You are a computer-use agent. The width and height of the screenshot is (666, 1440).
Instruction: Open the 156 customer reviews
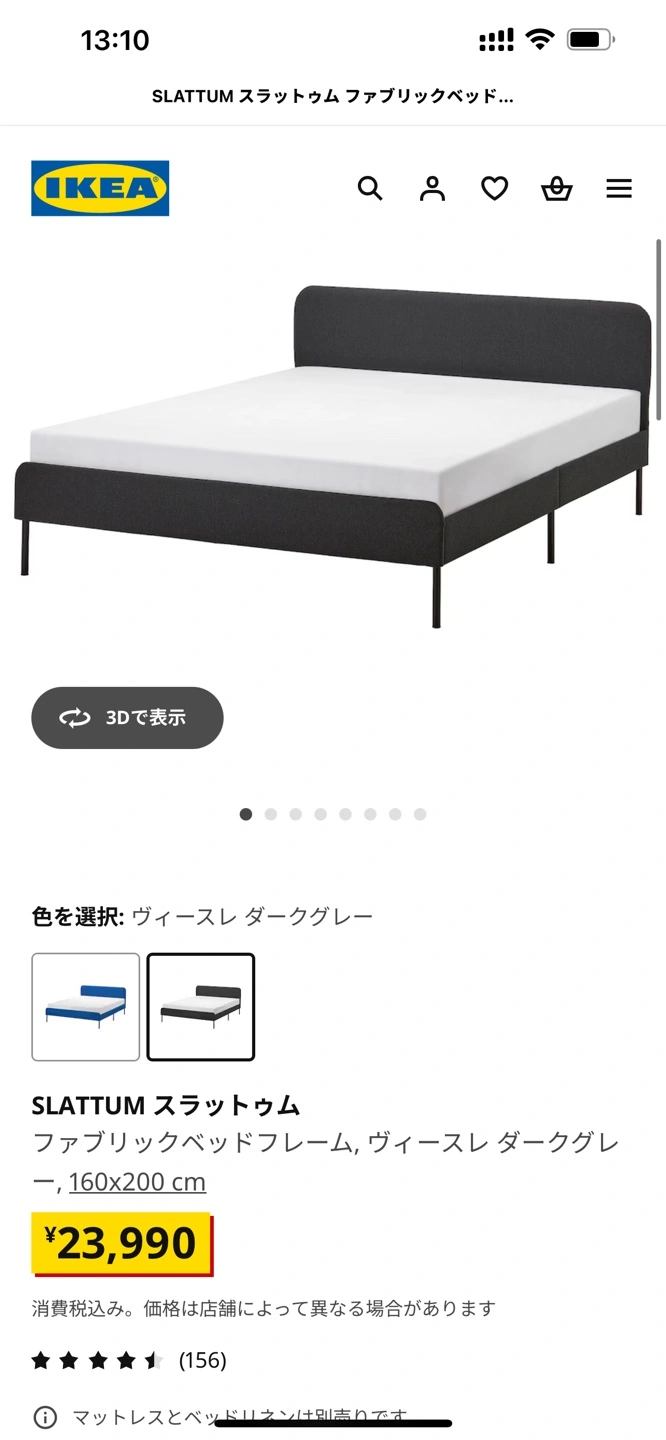202,1360
